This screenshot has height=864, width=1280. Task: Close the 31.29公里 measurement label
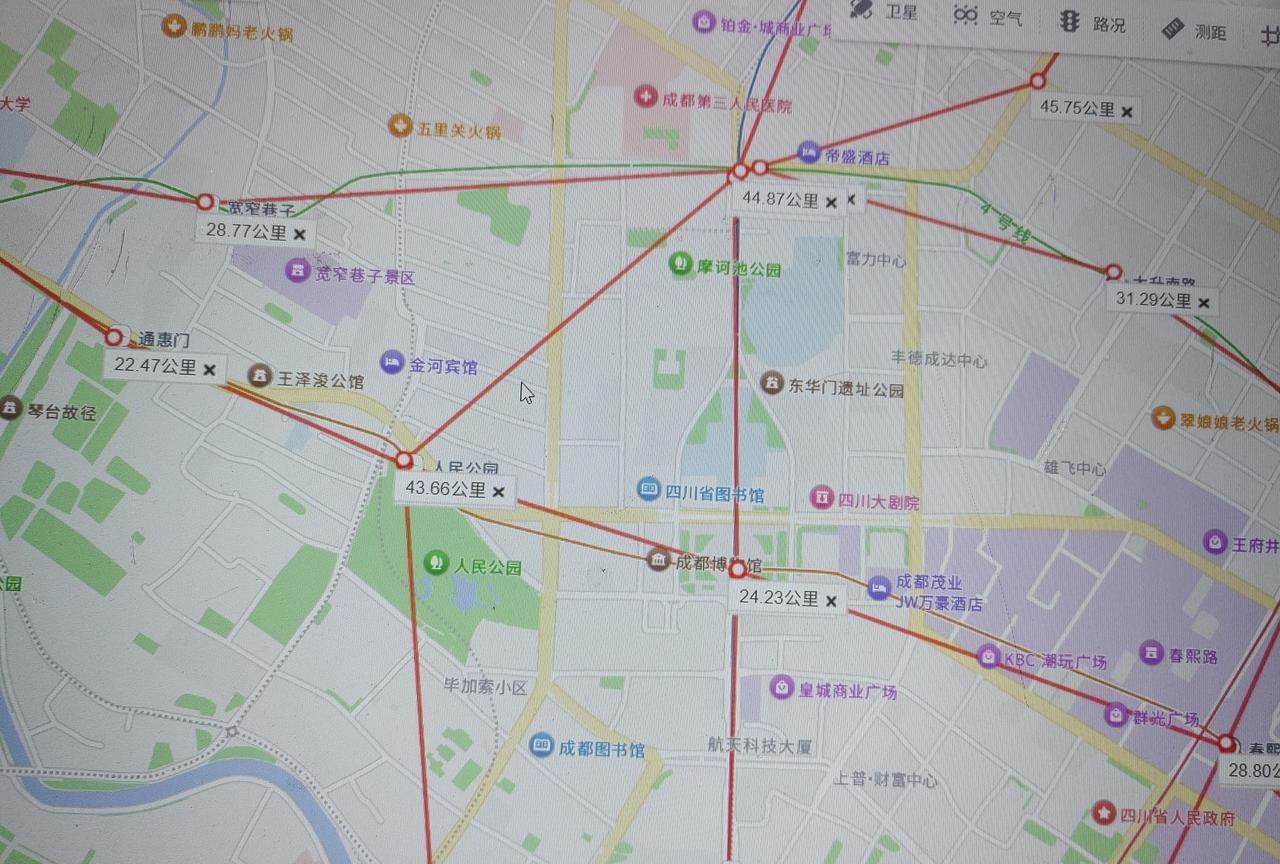(x=1204, y=302)
